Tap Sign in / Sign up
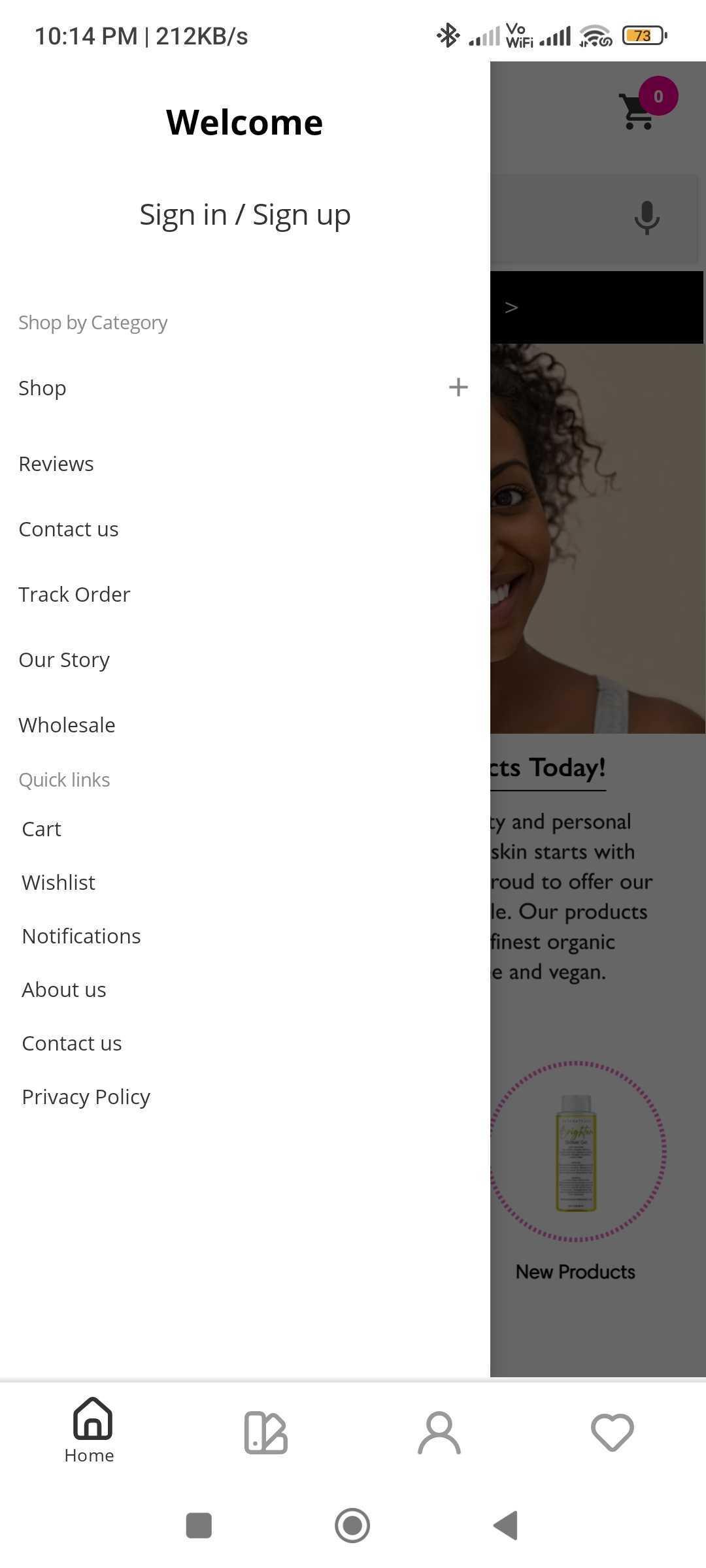 (x=245, y=215)
